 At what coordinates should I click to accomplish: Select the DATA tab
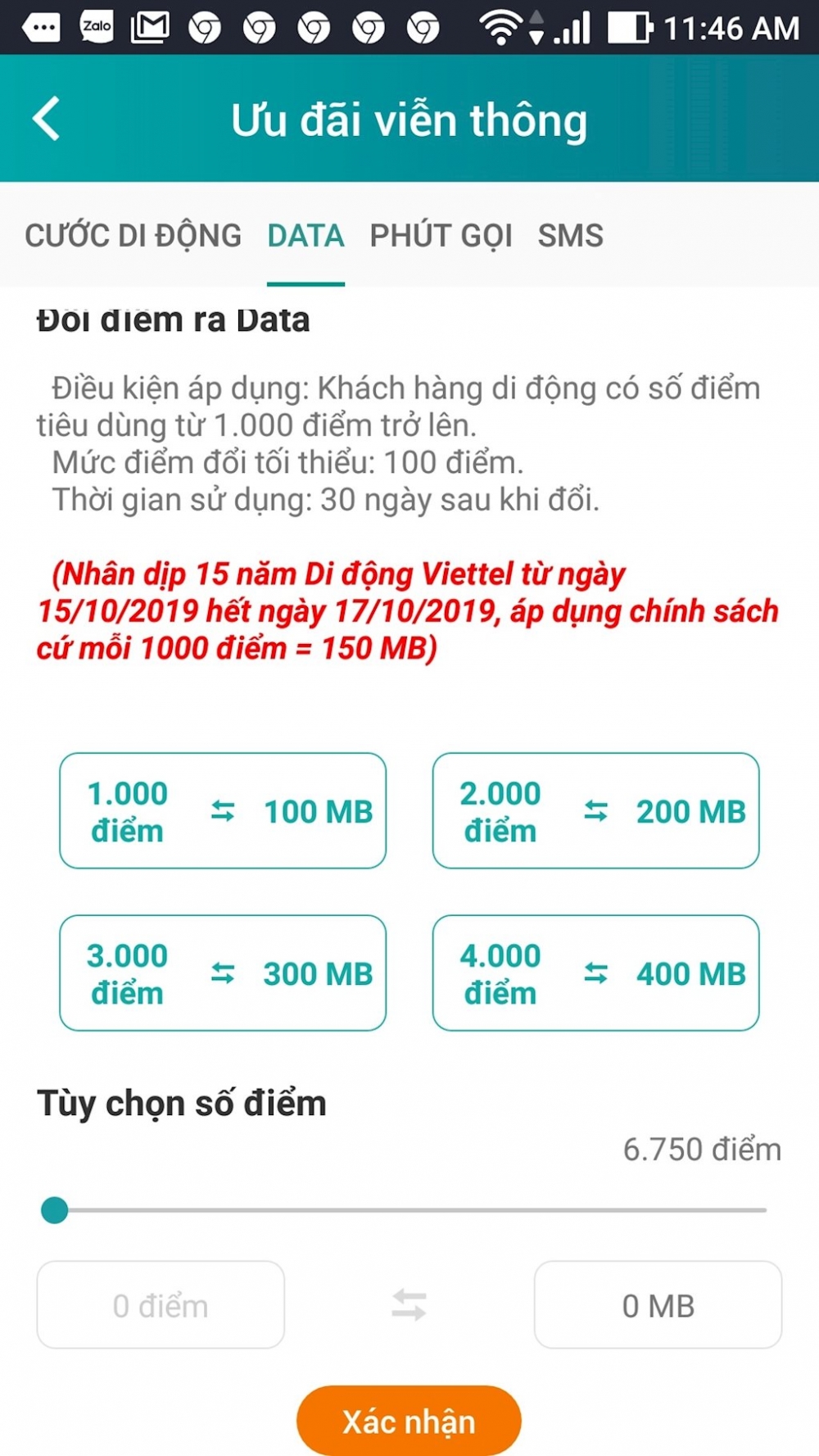pyautogui.click(x=305, y=235)
